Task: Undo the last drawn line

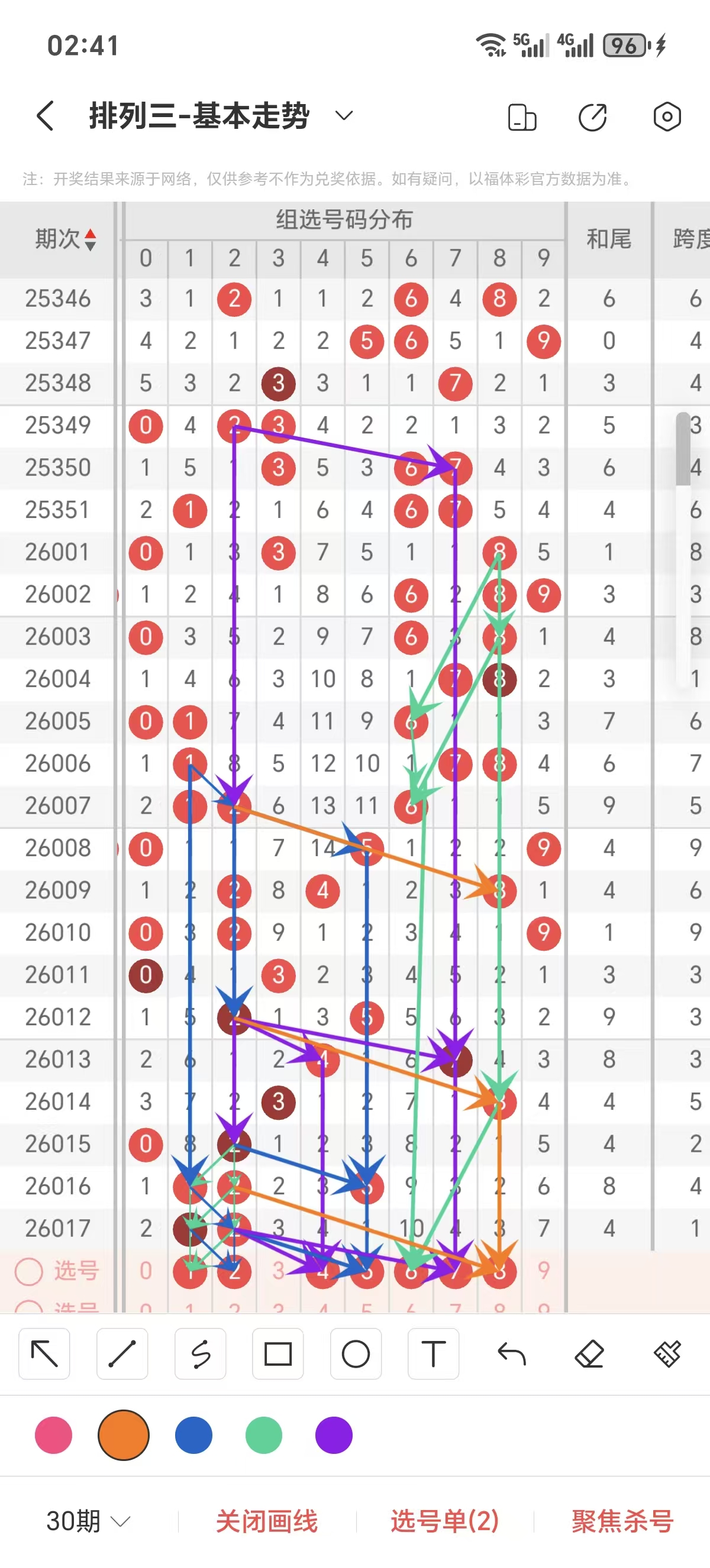Action: click(x=511, y=1354)
